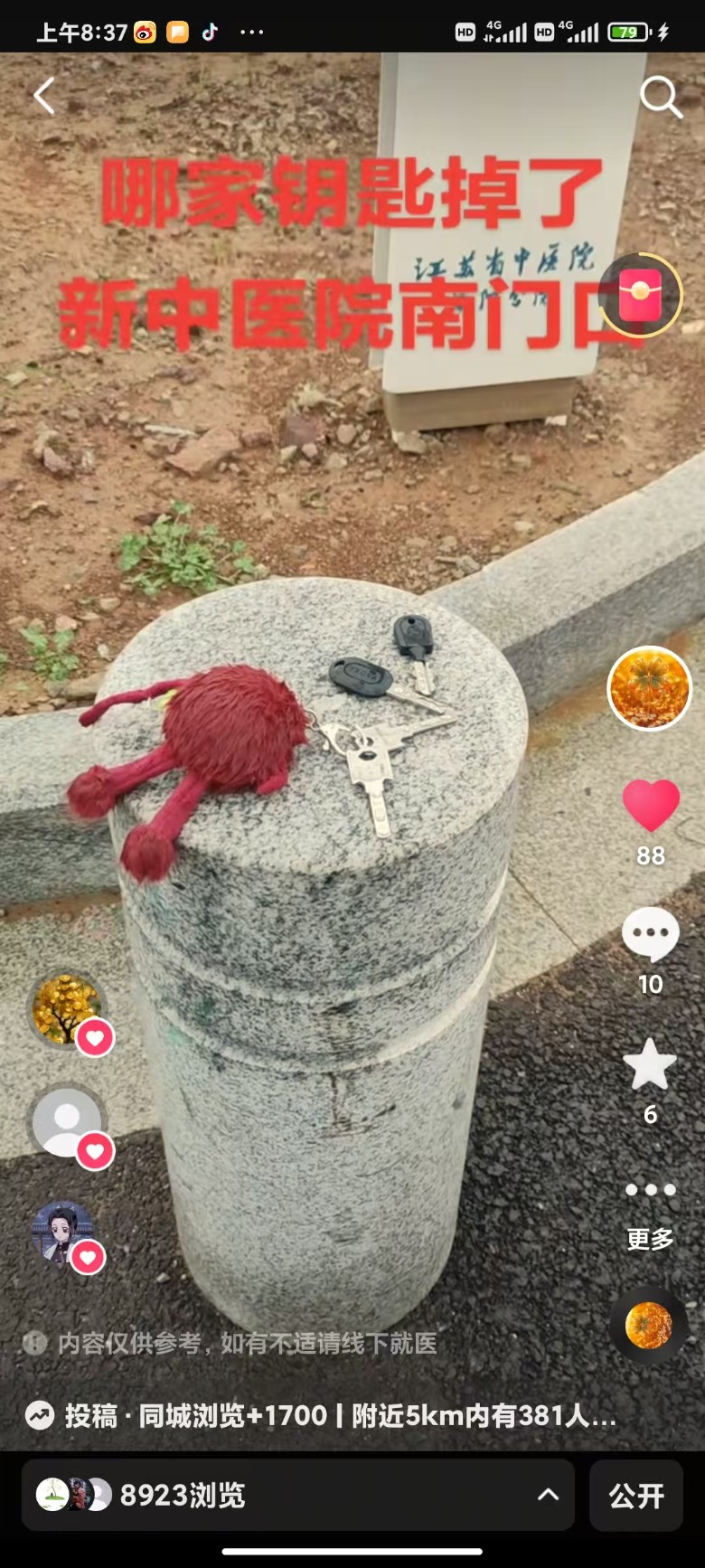Like the video with the heart
This screenshot has width=705, height=1568.
coord(651,805)
